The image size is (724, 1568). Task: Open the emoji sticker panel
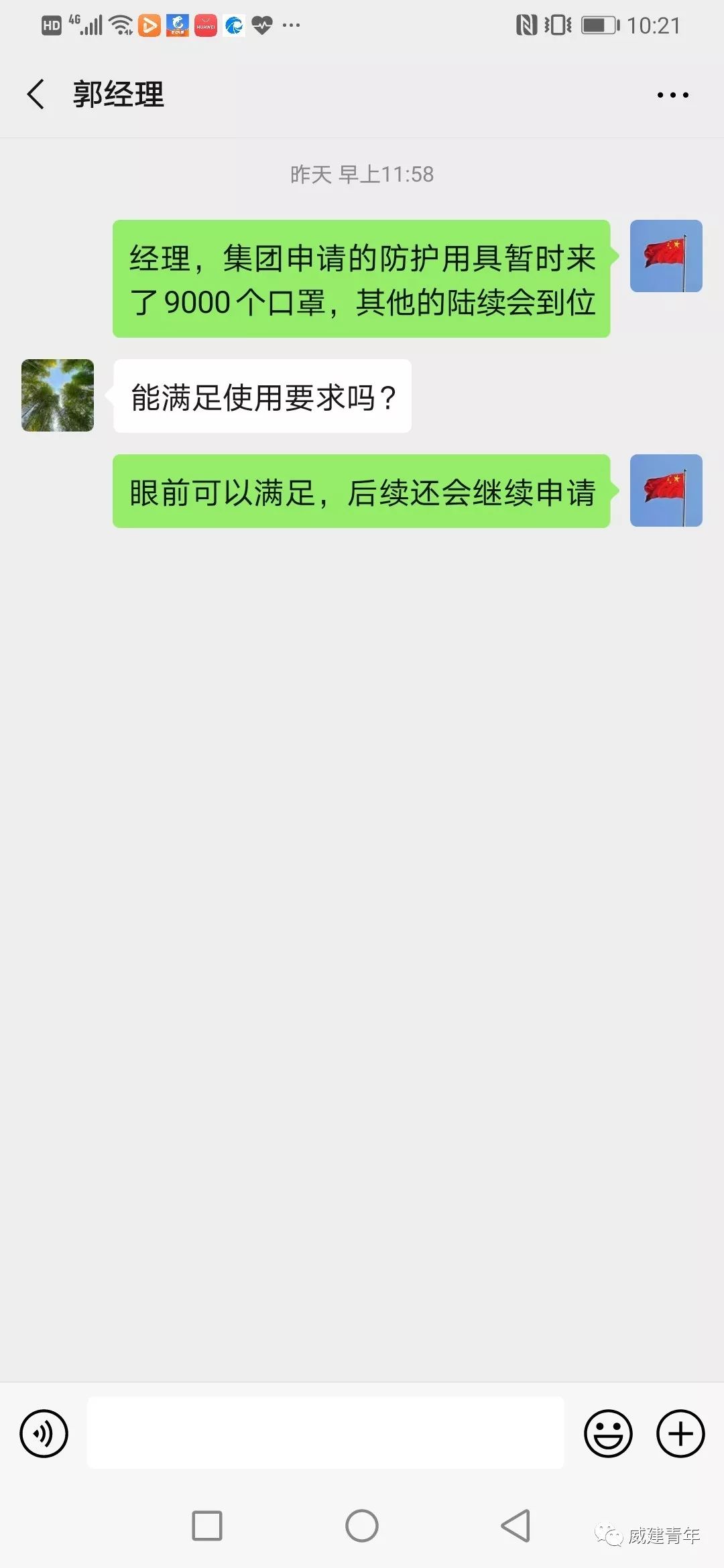click(608, 1433)
